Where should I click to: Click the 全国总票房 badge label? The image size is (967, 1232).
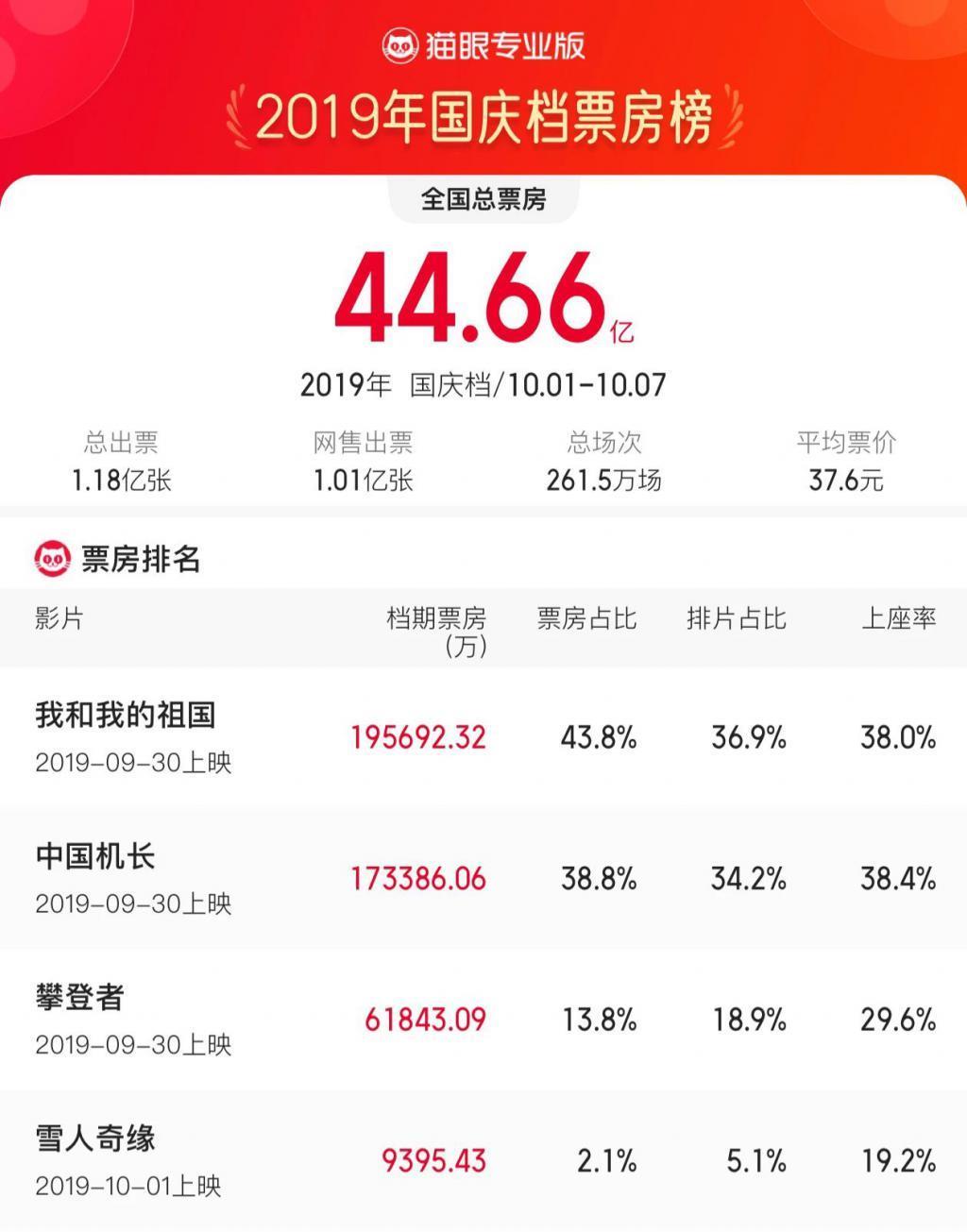pos(483,197)
